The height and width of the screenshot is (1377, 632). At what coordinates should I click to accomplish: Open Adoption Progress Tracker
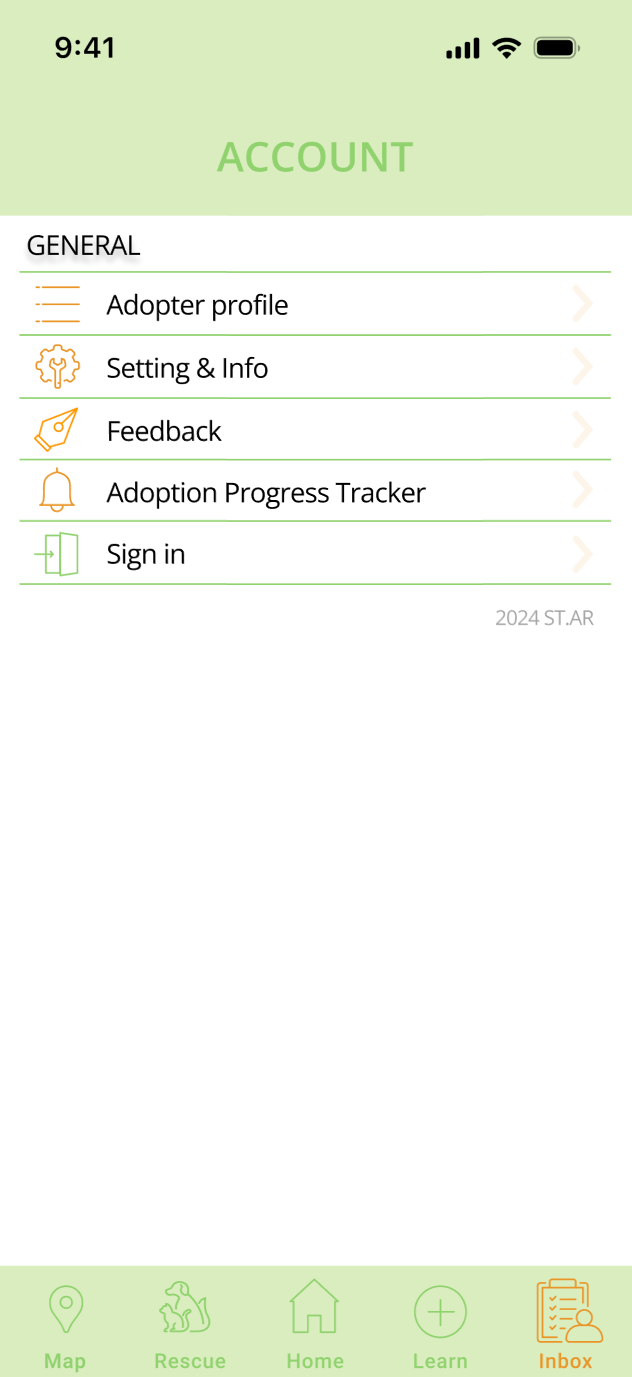click(x=314, y=492)
